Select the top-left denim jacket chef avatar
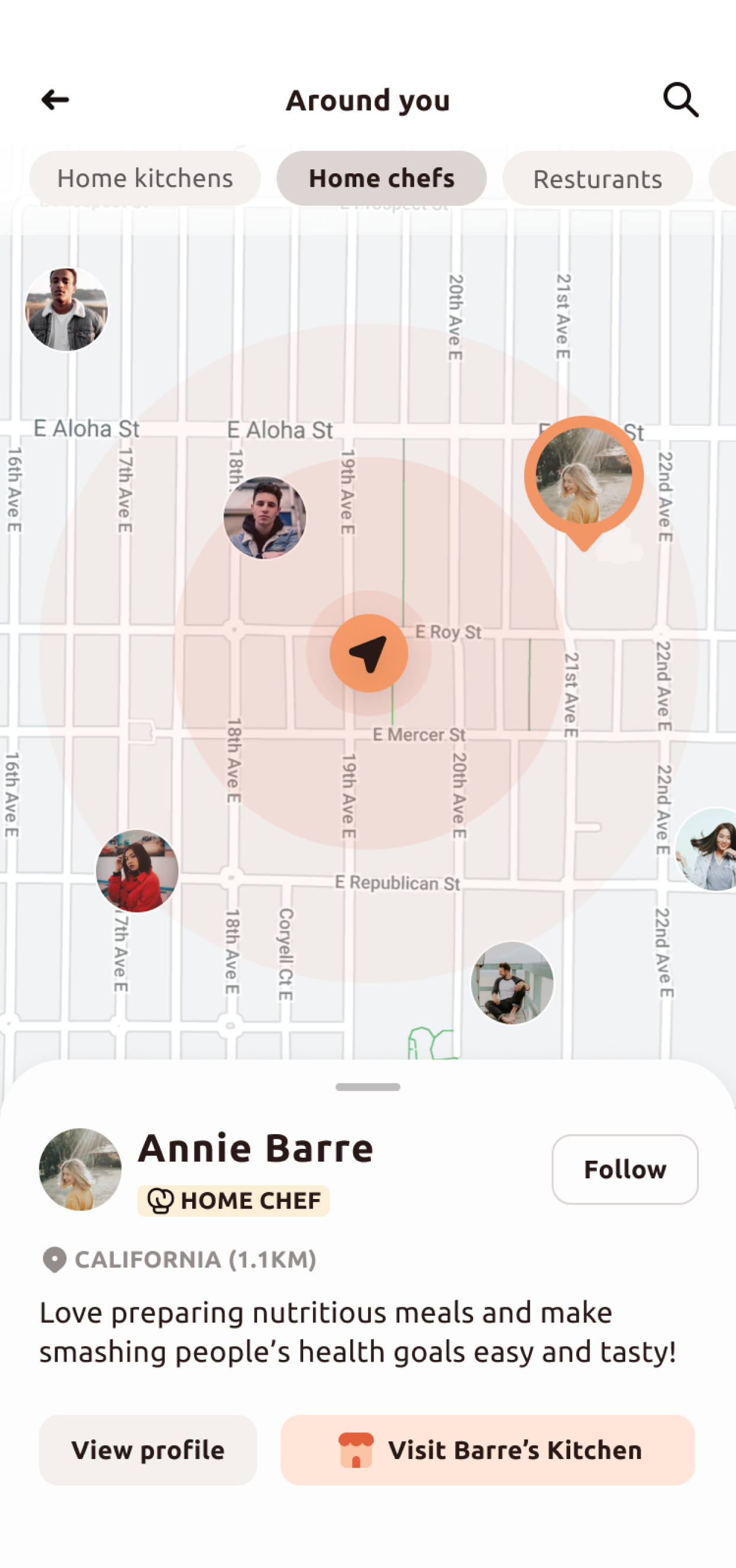Screen dimensions: 736x1568 pyautogui.click(x=67, y=310)
